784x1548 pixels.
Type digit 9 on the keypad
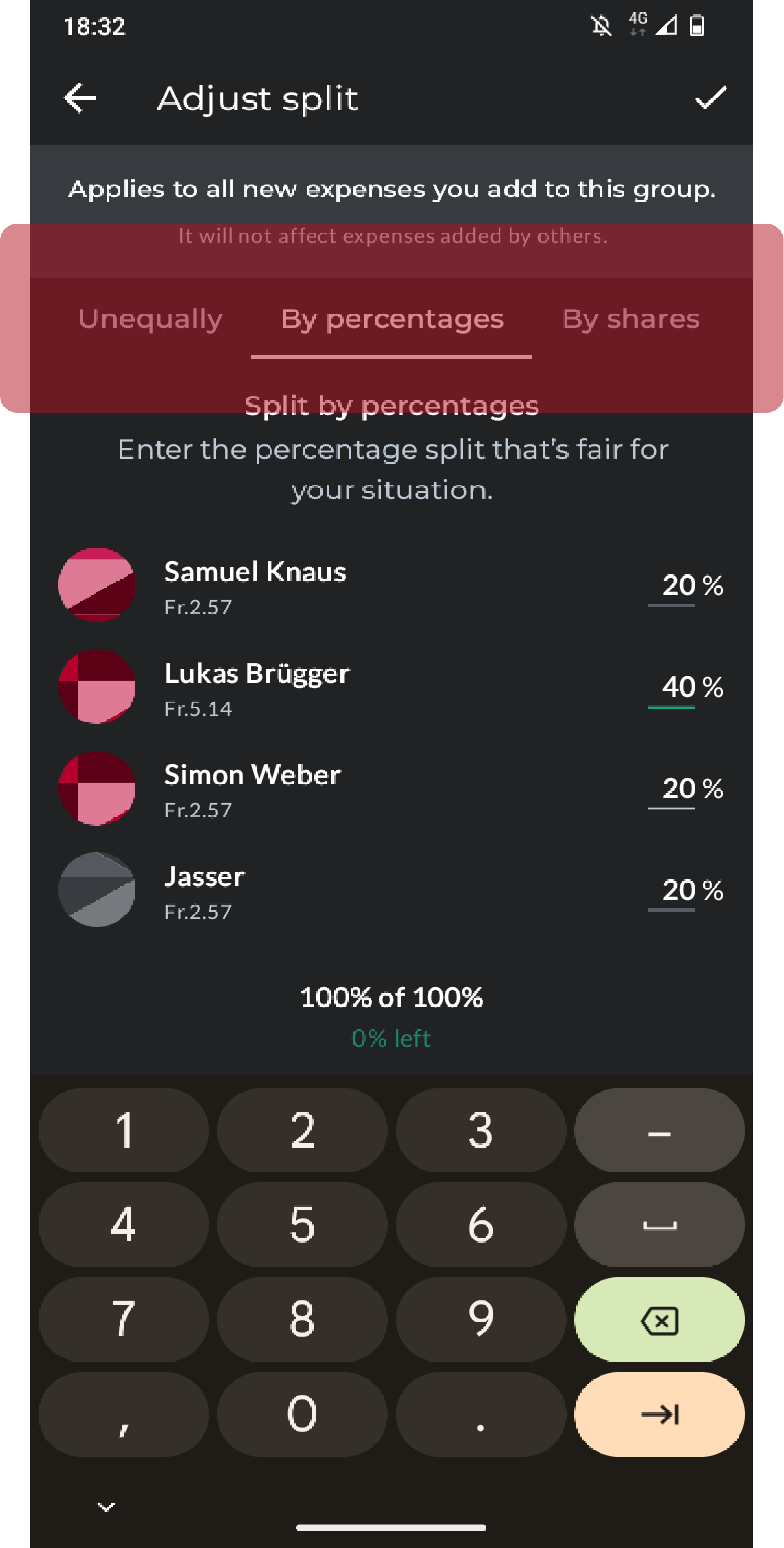(480, 1320)
